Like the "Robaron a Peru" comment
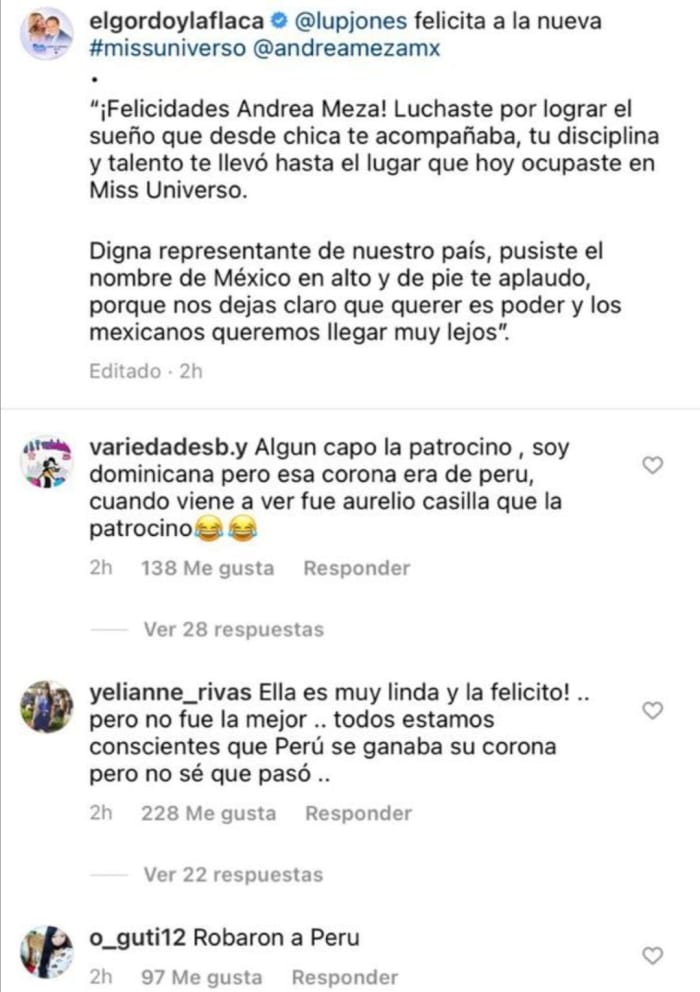Screen dimensions: 700x992 coord(652,955)
